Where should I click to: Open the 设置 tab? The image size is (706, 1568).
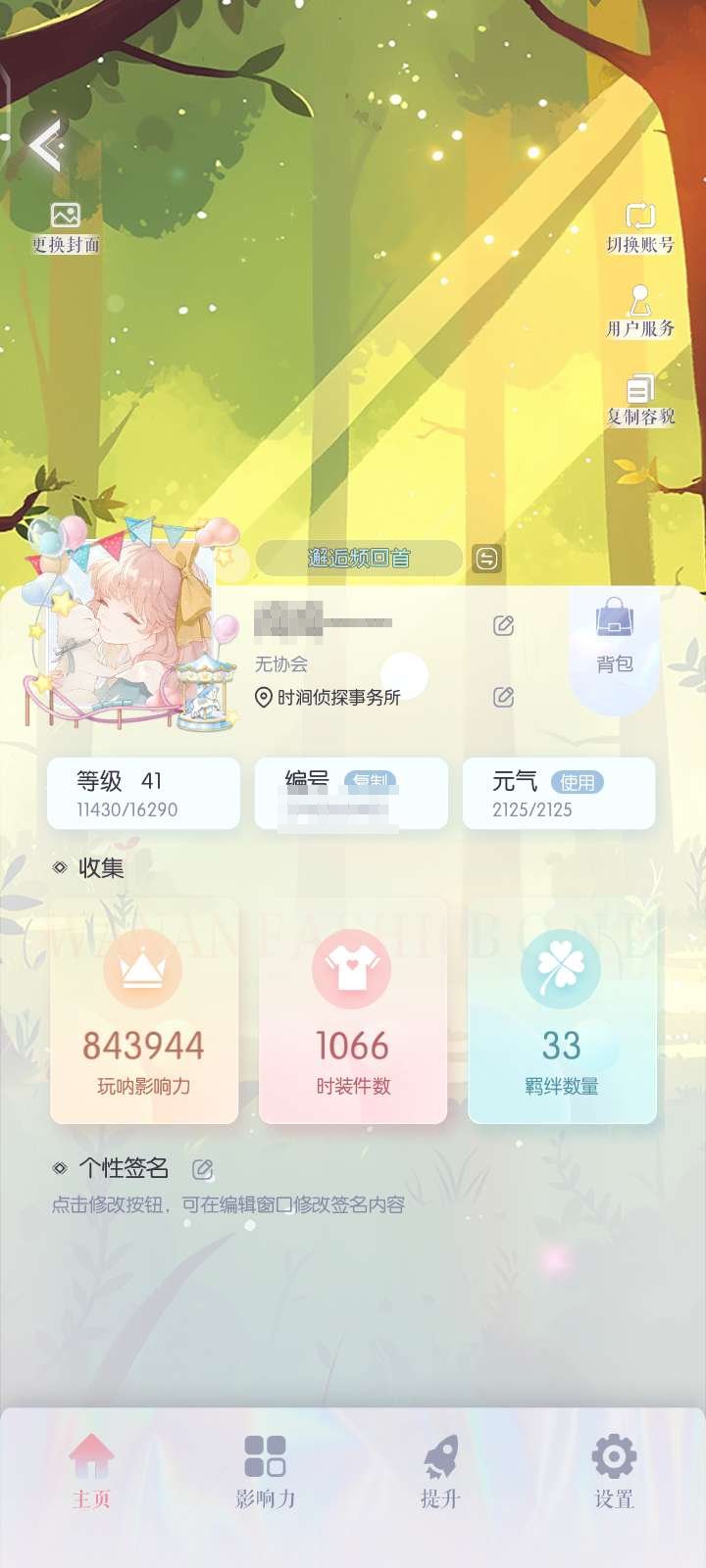point(614,1472)
